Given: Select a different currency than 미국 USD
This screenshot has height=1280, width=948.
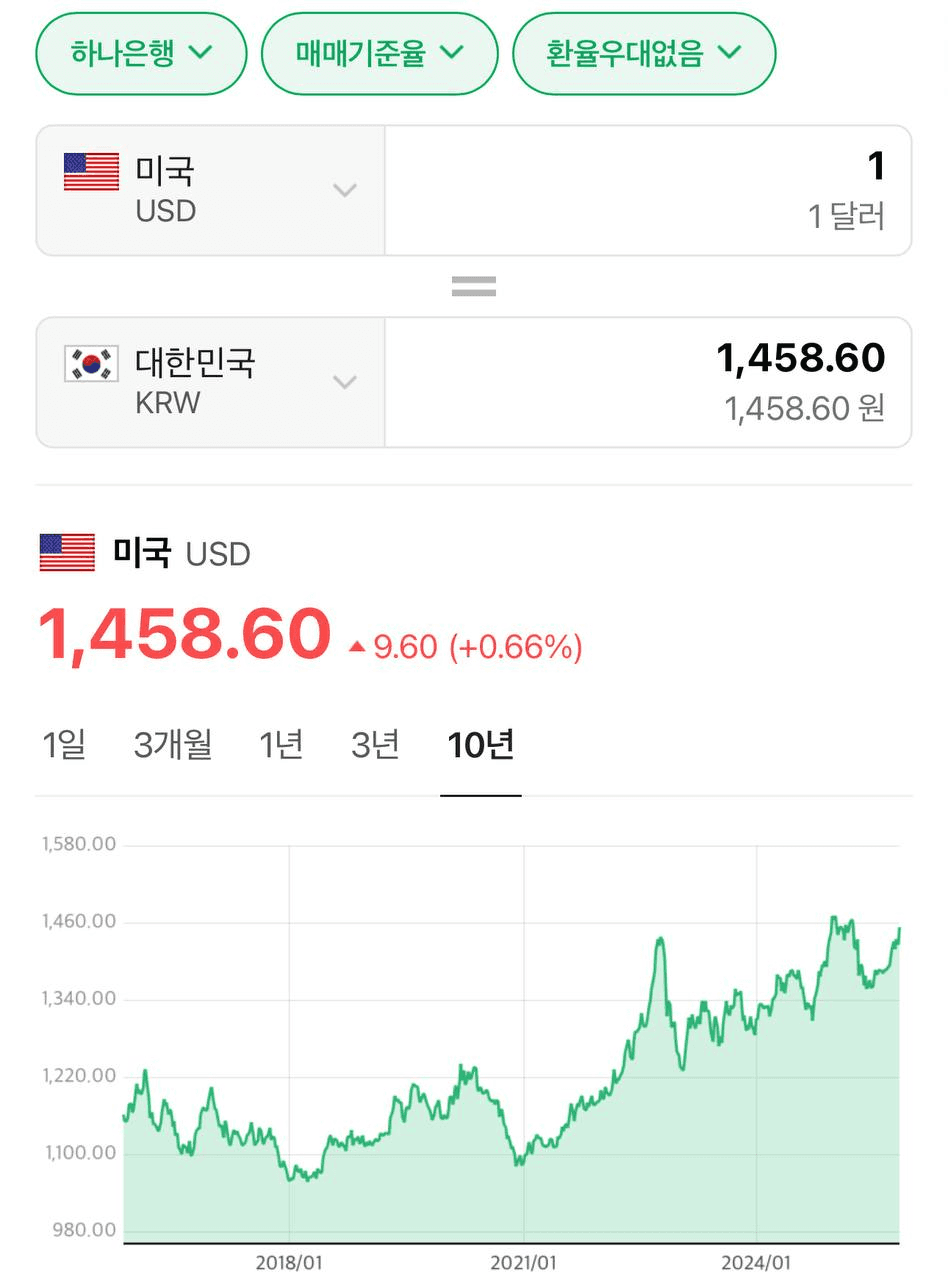Looking at the screenshot, I should click(211, 190).
